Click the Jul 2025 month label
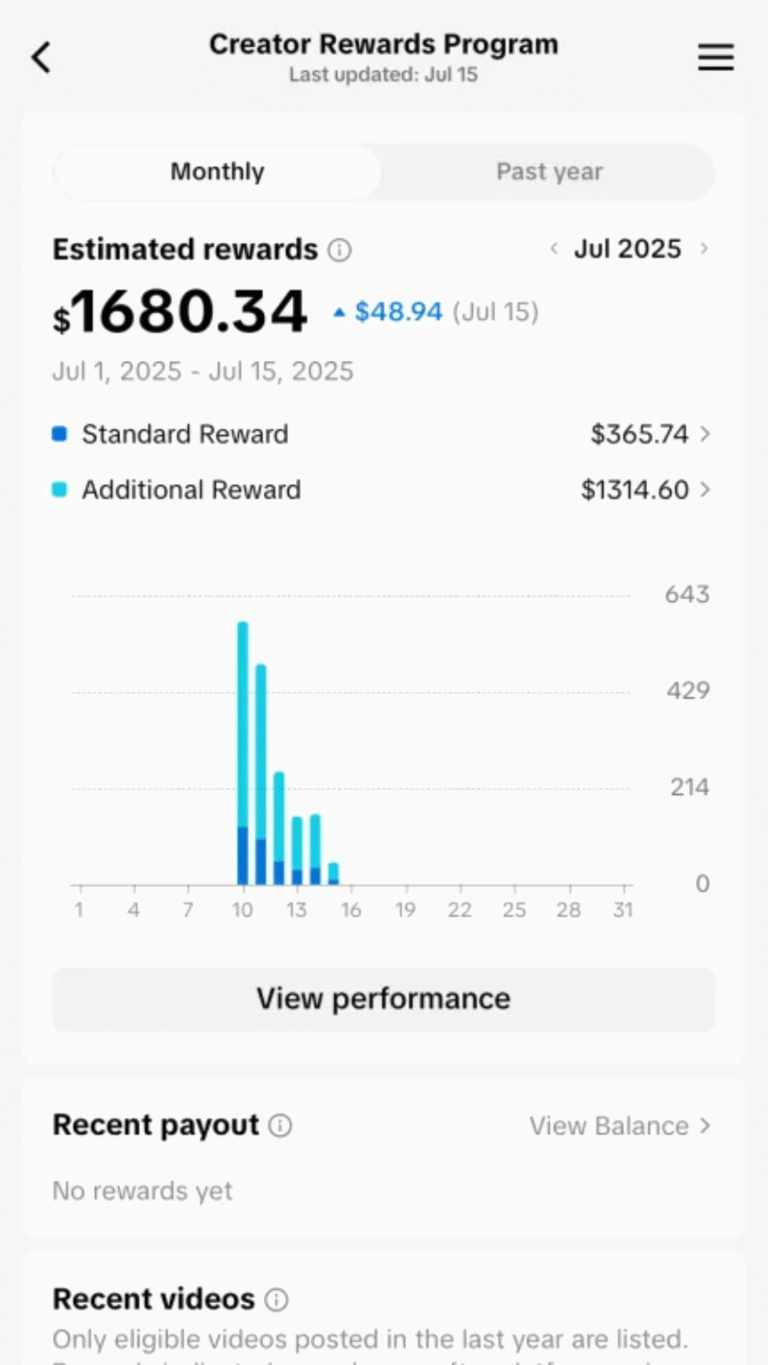The image size is (768, 1365). pos(628,249)
